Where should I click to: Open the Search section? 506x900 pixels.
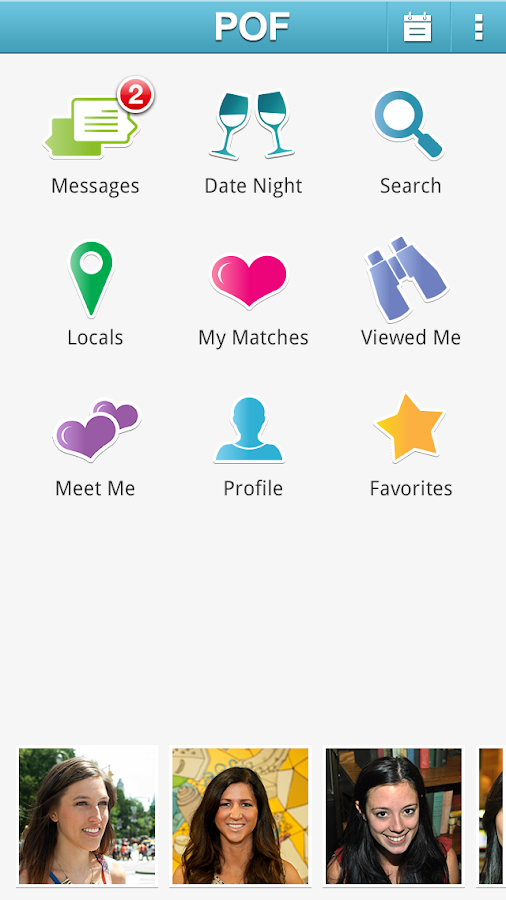pyautogui.click(x=410, y=142)
